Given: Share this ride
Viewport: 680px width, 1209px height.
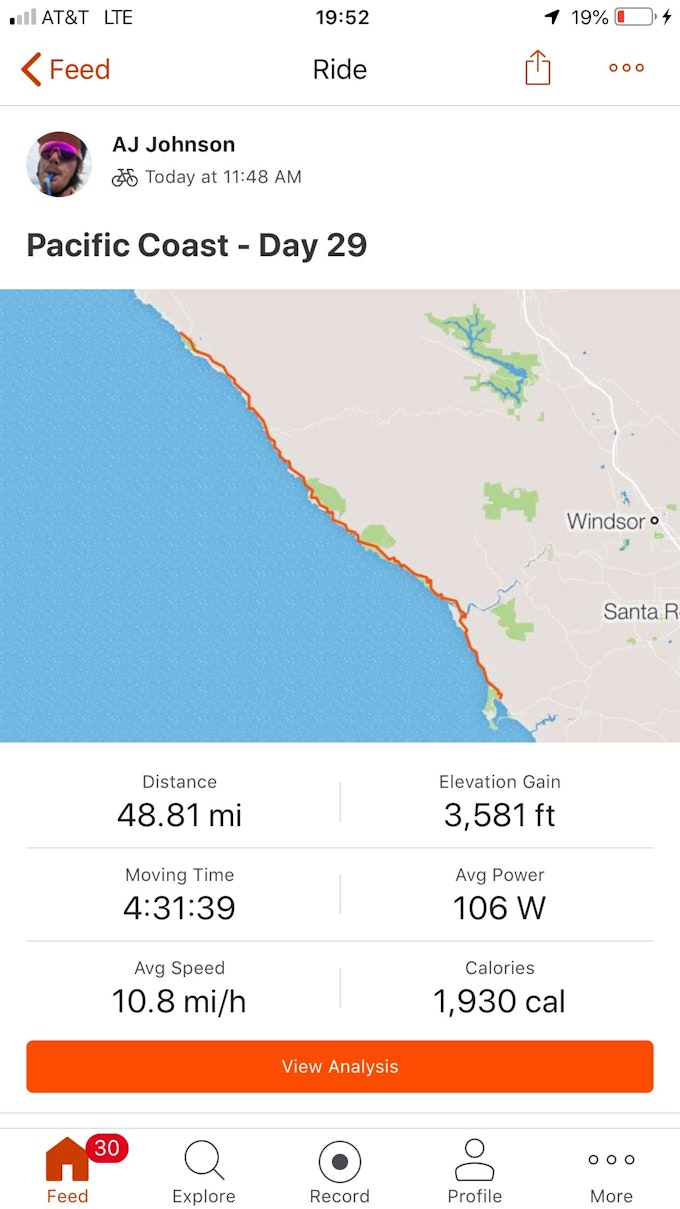Looking at the screenshot, I should click(x=538, y=68).
